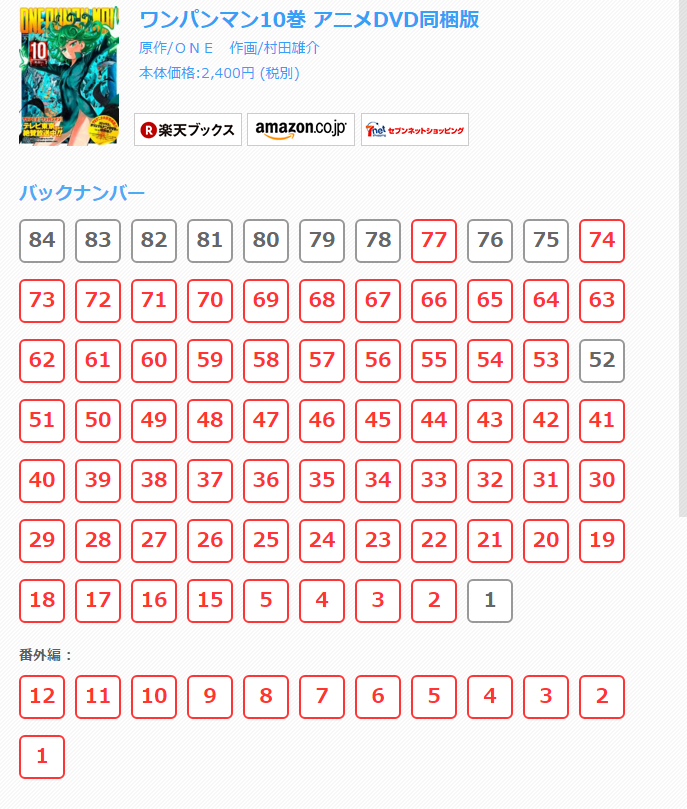The width and height of the screenshot is (687, 809).
Task: Tap the One-Punch Man volume 10 cover
Action: point(69,75)
